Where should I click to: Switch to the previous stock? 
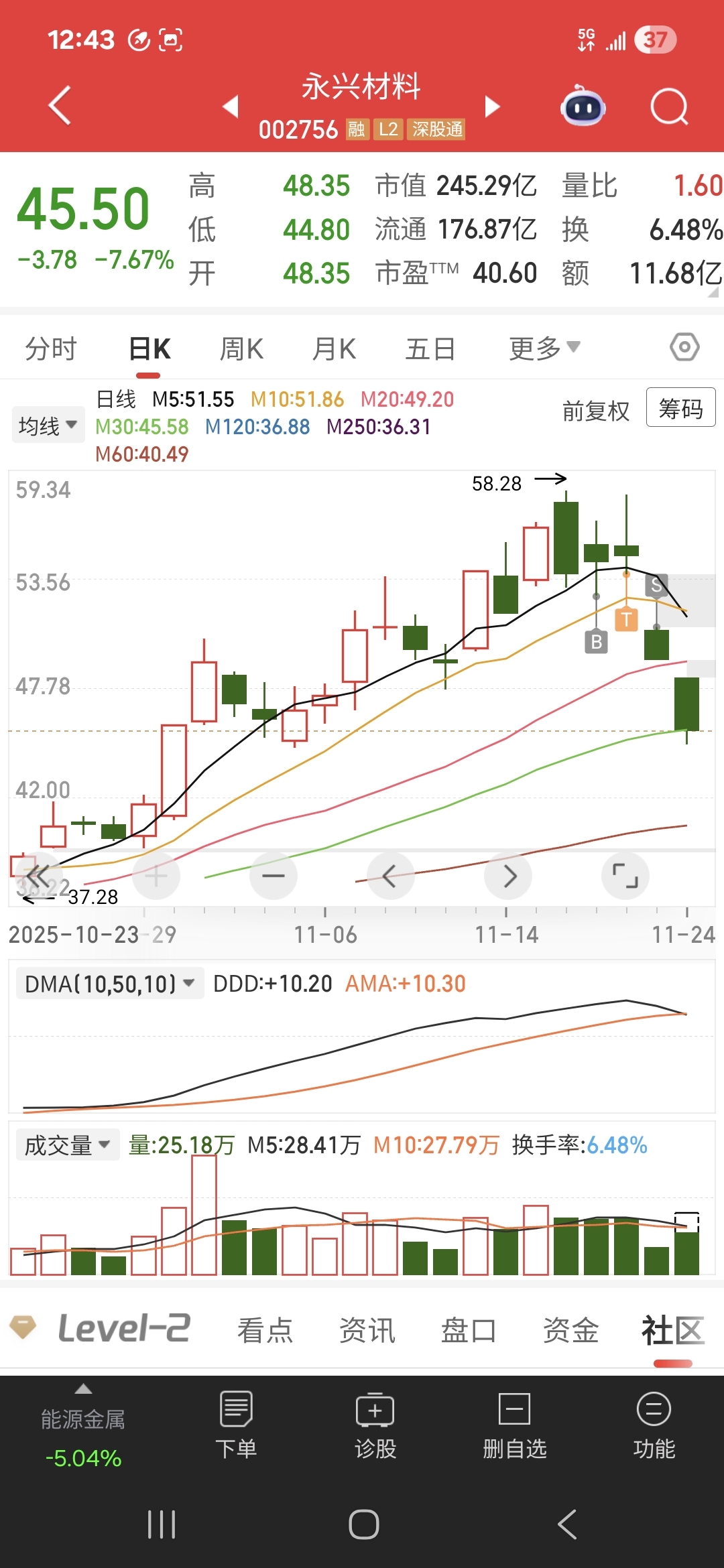[x=231, y=106]
